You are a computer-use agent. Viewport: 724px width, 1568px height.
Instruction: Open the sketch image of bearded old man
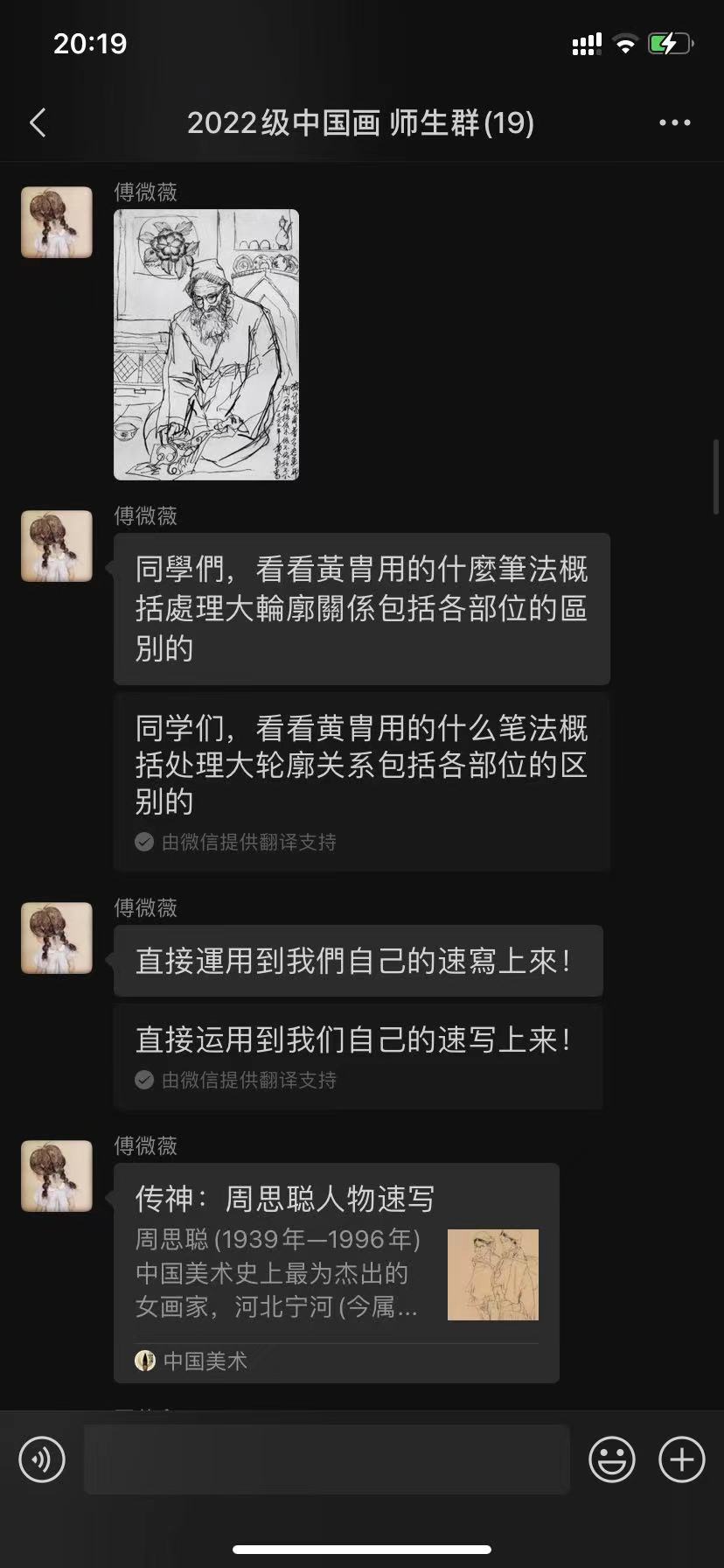tap(206, 345)
